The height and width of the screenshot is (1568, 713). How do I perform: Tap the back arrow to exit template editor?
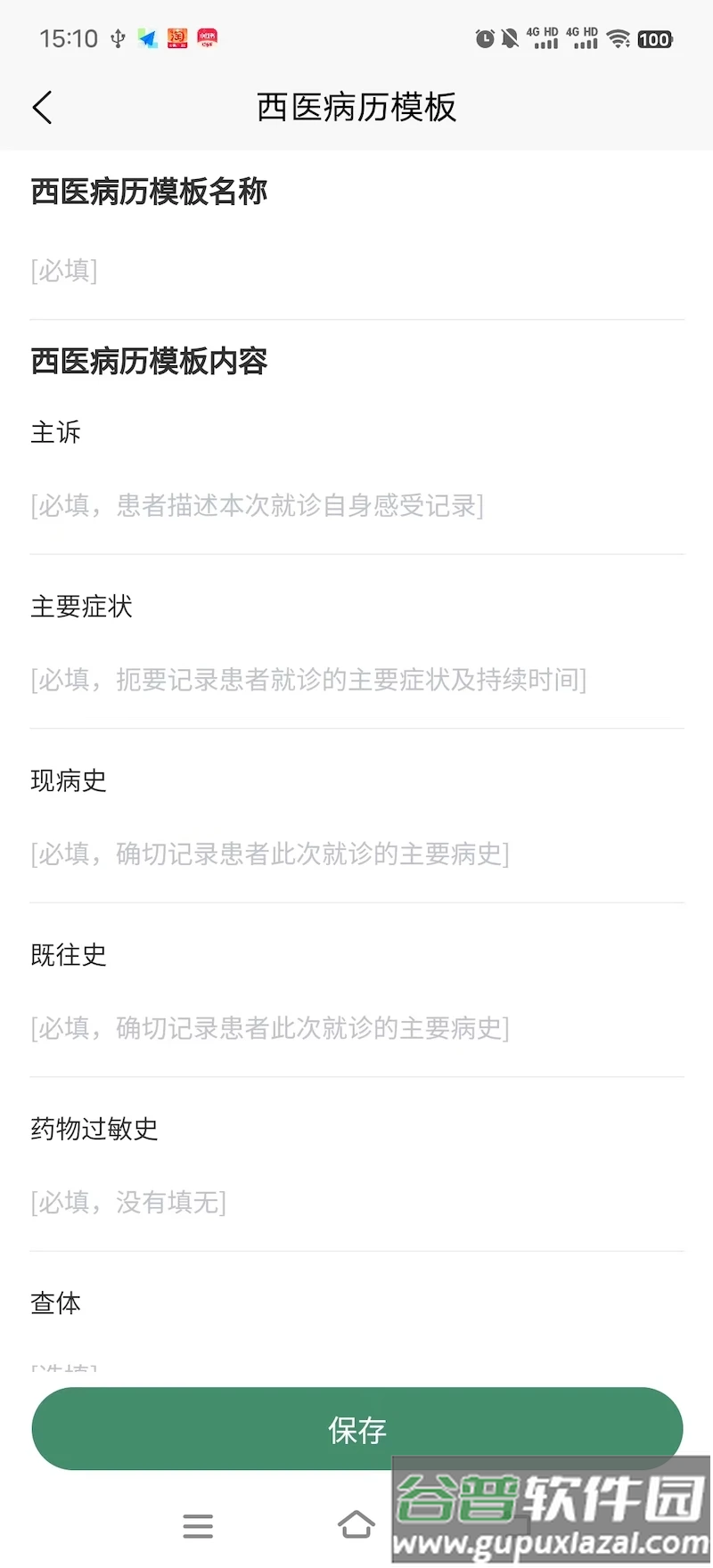tap(42, 106)
